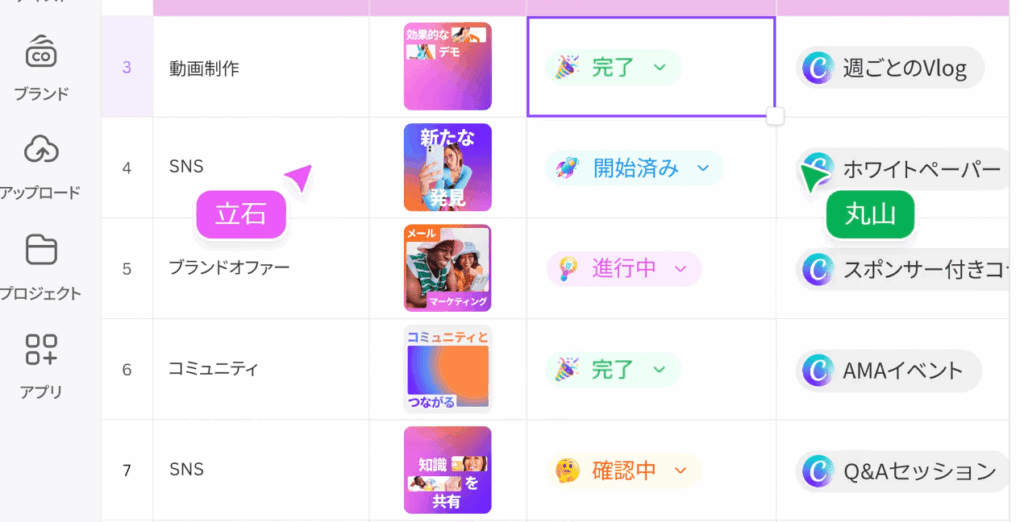Screen dimensions: 1024x522
Task: Open the アプリ sidebar item
Action: (x=41, y=365)
